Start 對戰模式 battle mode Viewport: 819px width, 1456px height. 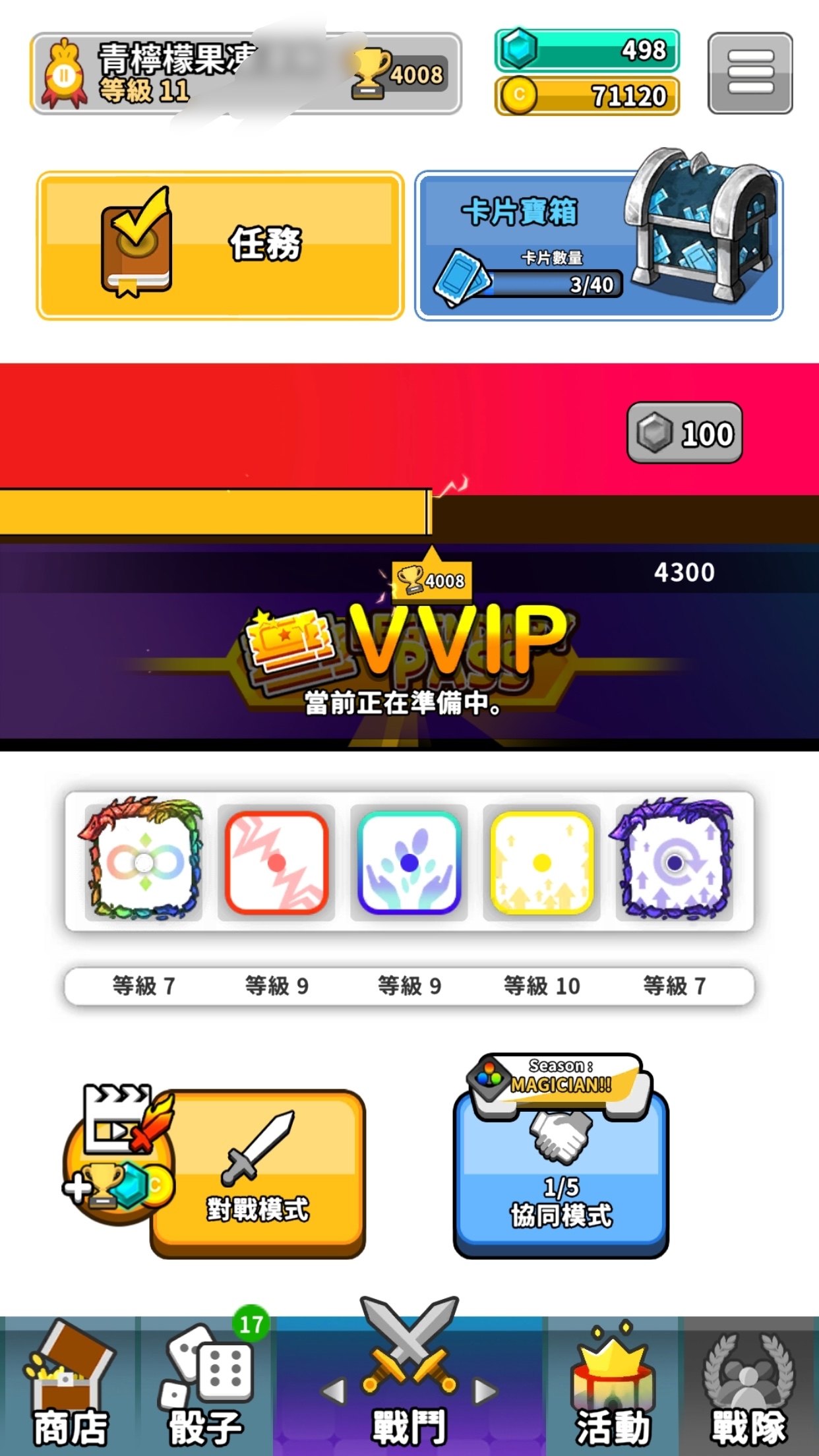258,1174
